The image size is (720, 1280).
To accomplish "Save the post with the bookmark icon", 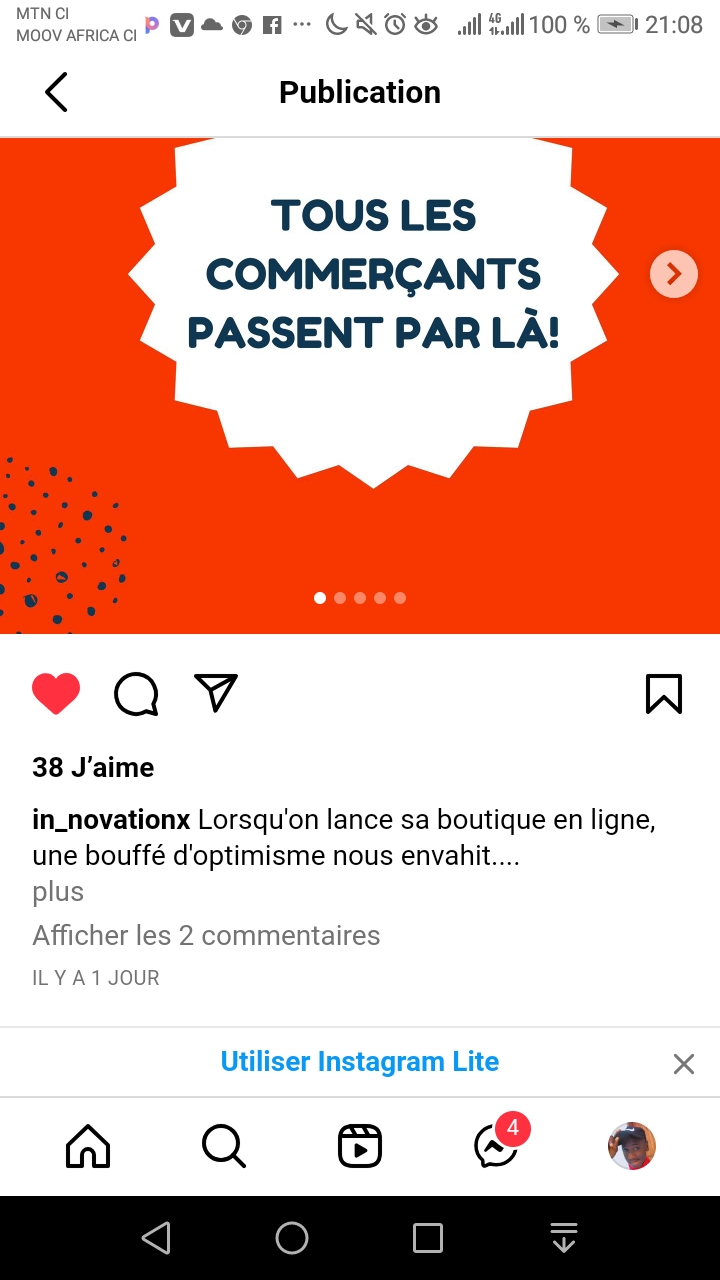I will tap(664, 693).
